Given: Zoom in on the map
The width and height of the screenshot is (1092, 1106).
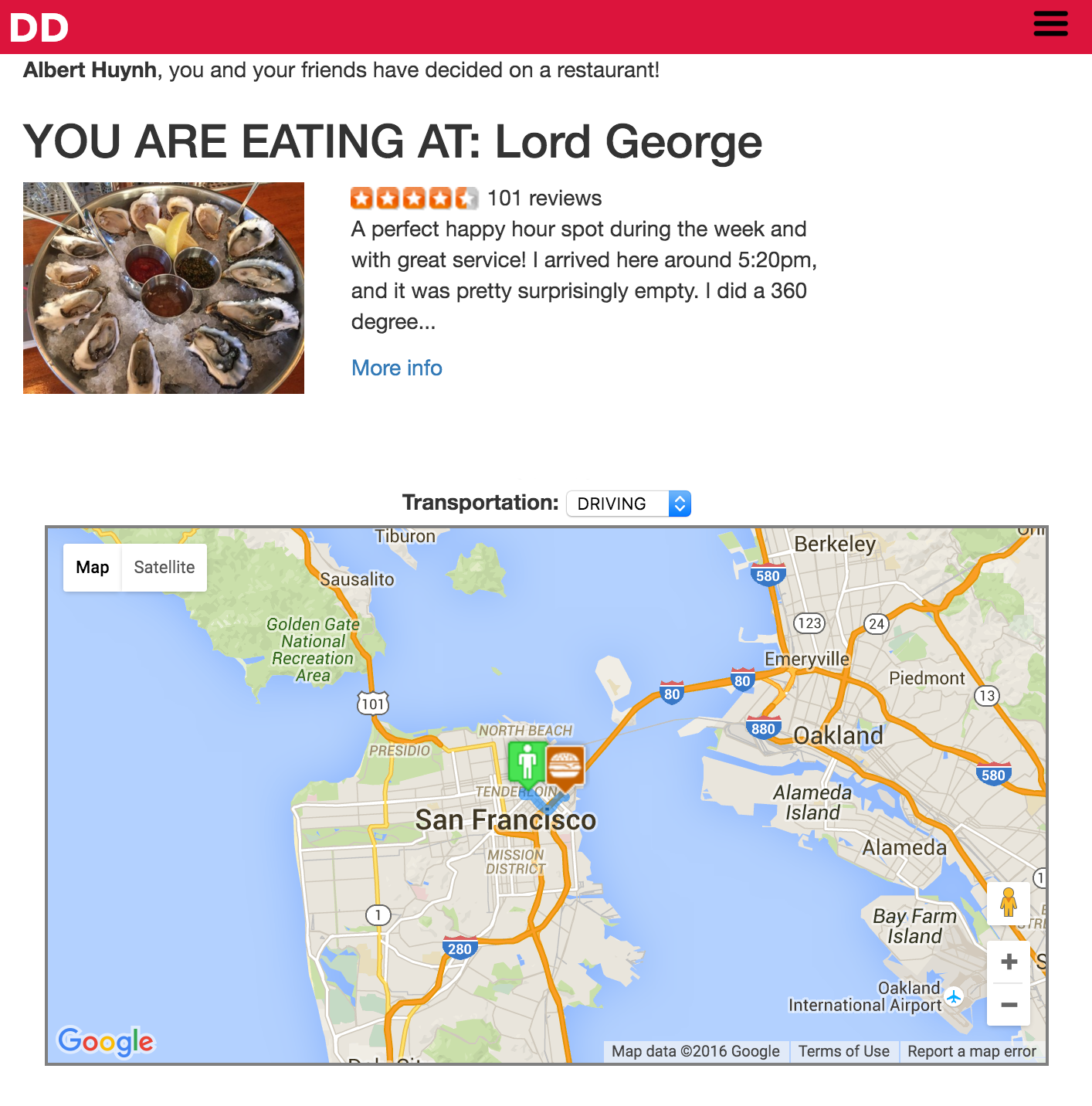Looking at the screenshot, I should point(1008,962).
